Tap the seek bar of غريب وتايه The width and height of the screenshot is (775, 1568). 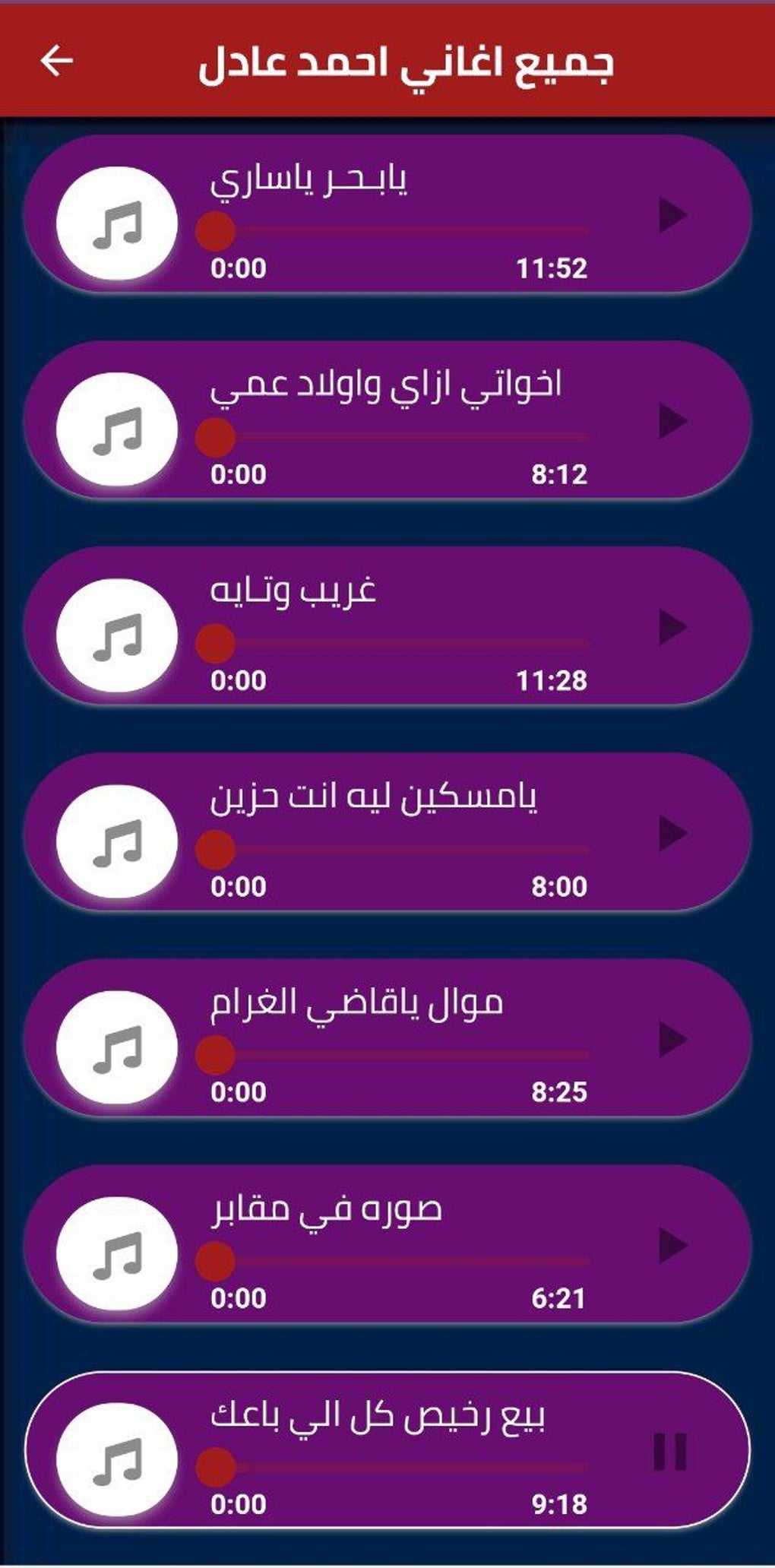click(x=403, y=644)
